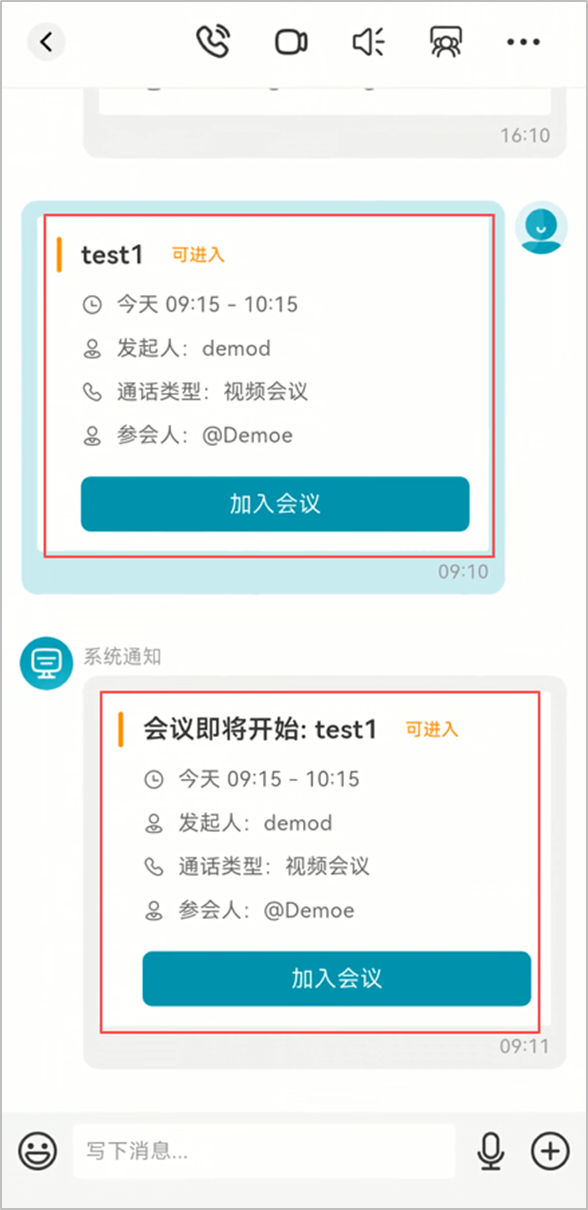This screenshot has width=588, height=1210.
Task: Open the 系统通知 avatar
Action: (46, 663)
